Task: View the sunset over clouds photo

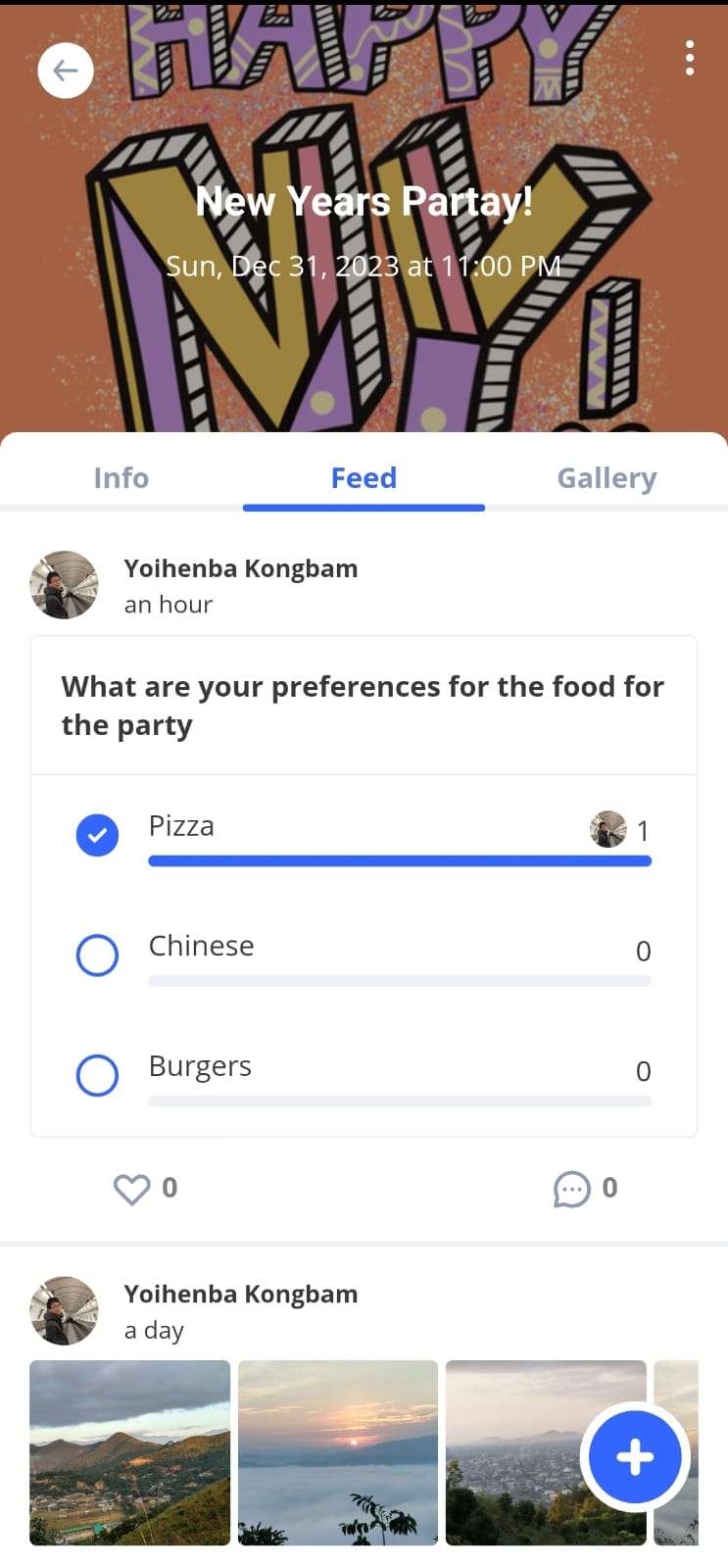Action: click(x=338, y=1452)
